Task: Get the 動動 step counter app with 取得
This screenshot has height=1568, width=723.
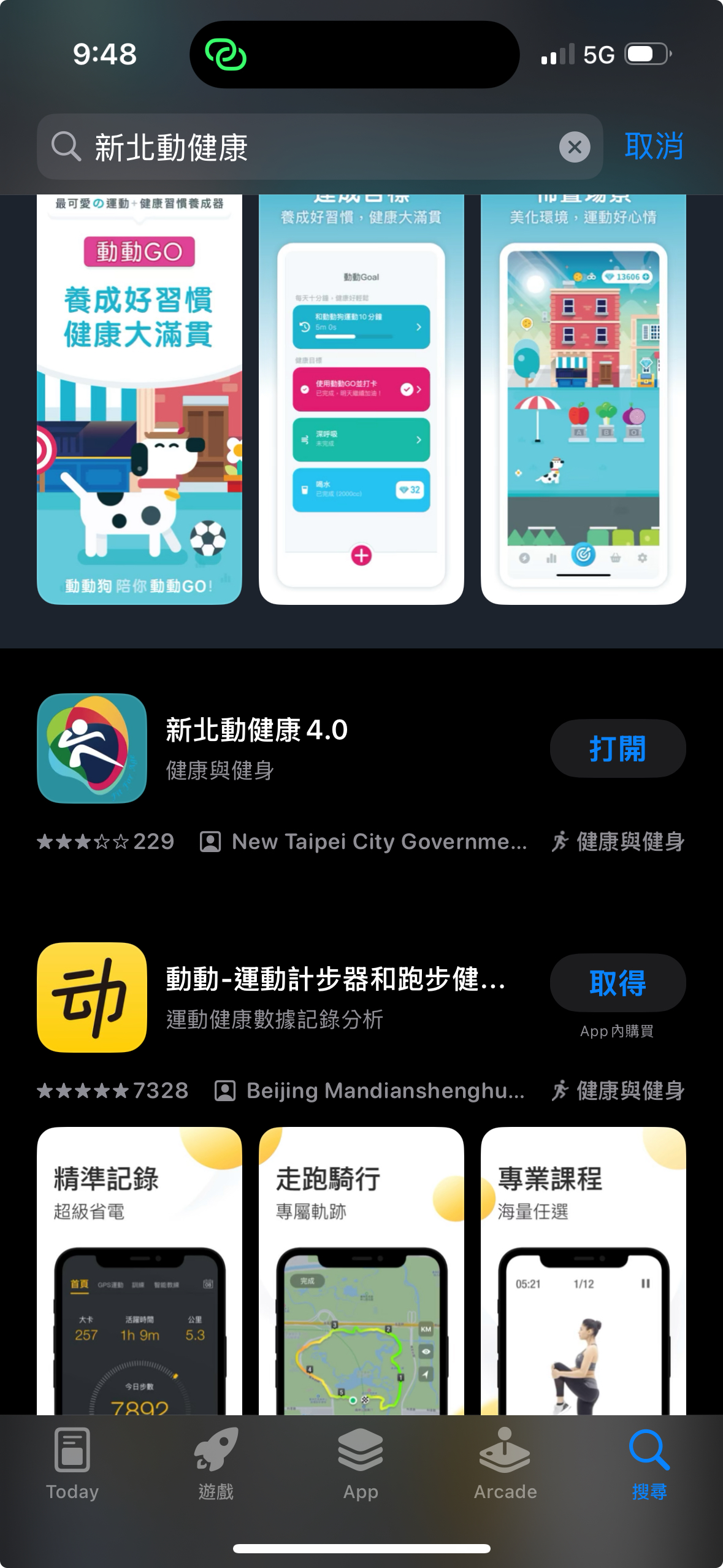Action: [x=618, y=983]
